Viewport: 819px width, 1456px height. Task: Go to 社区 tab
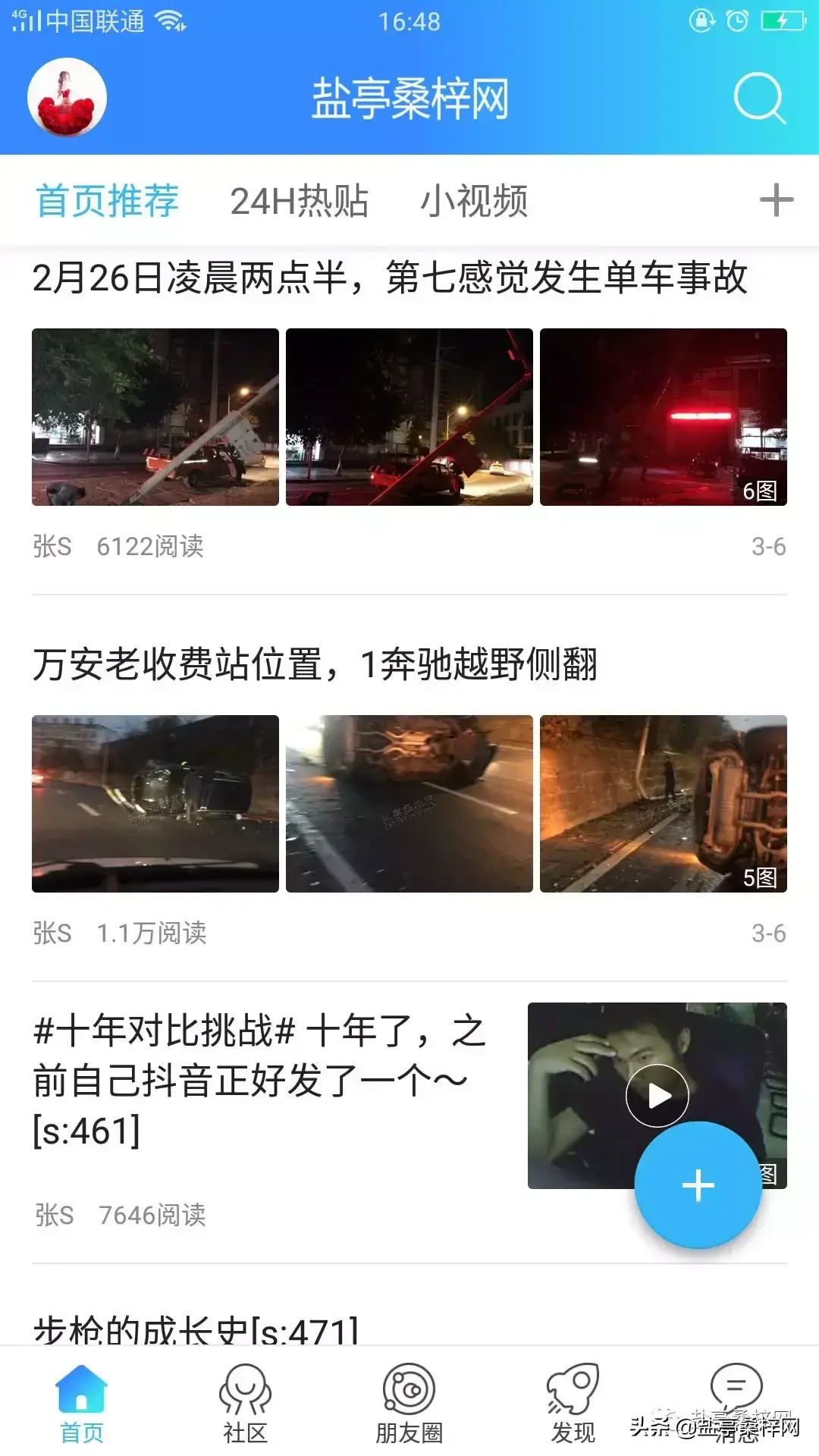(x=245, y=1403)
